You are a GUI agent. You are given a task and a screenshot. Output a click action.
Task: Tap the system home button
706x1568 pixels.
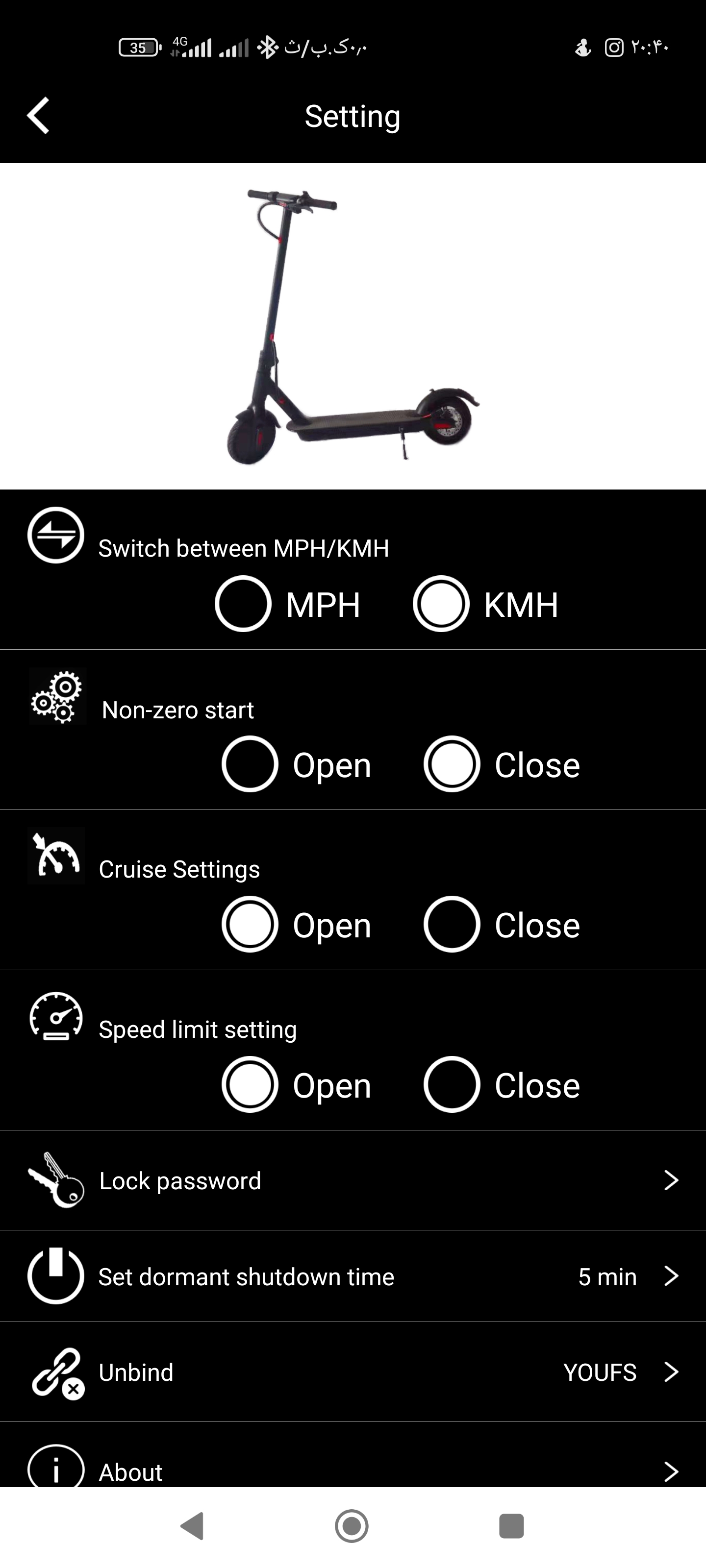coord(352,1526)
